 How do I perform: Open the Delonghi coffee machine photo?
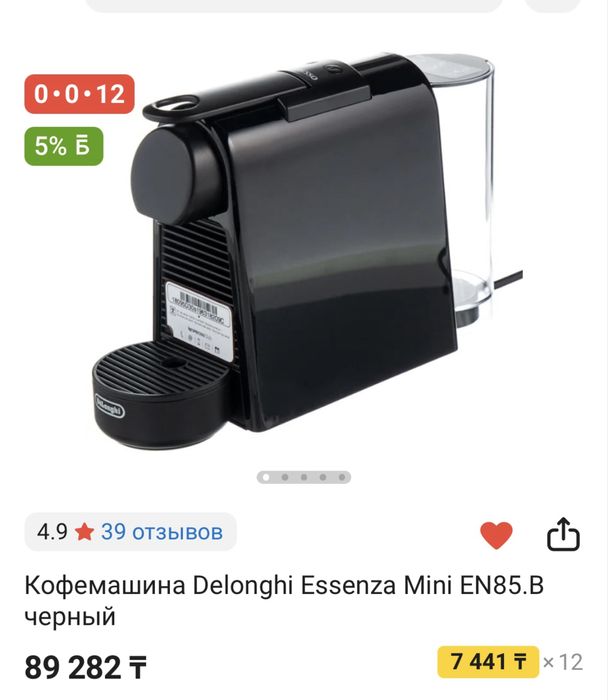point(310,250)
